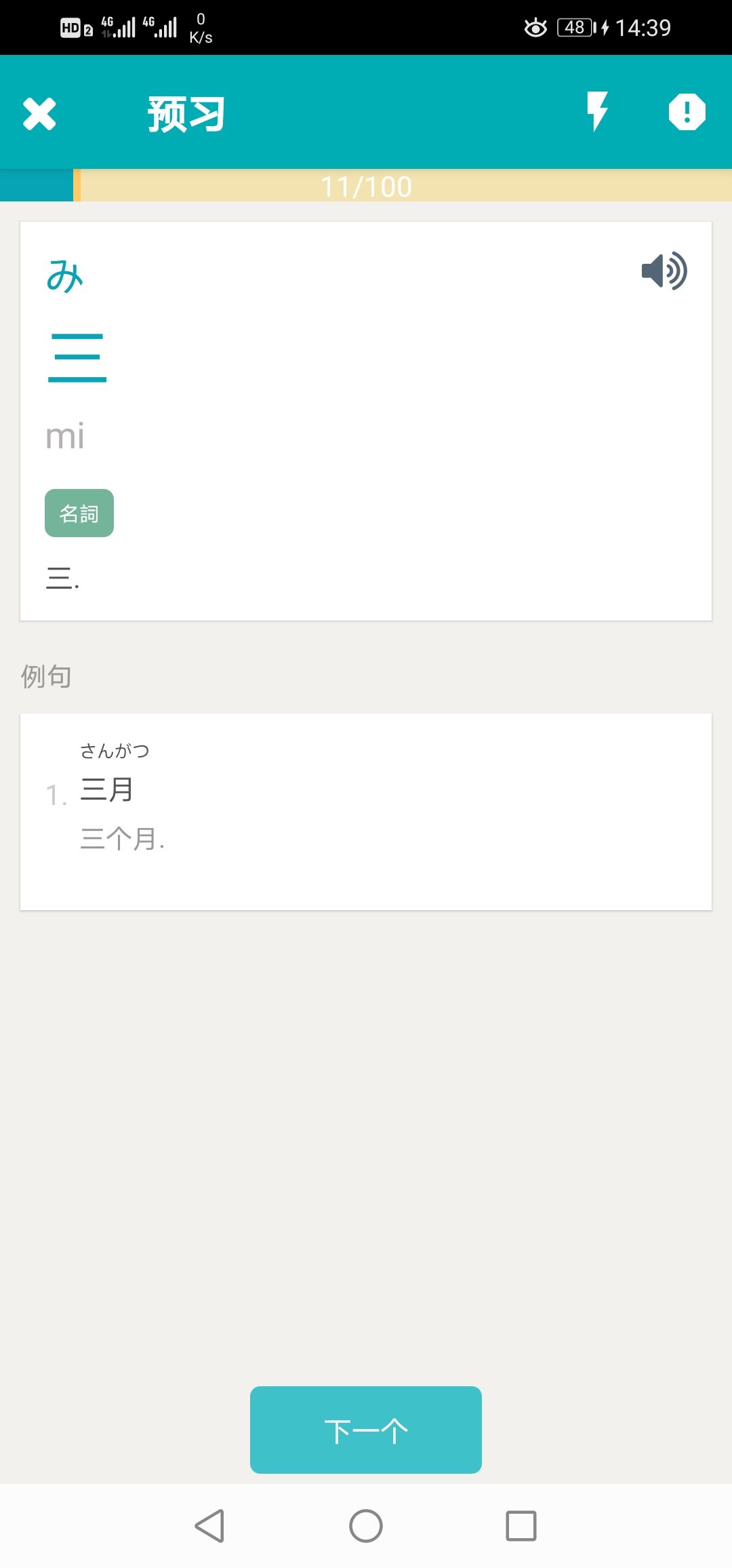
Task: Close the 预习 preview session
Action: [x=39, y=113]
